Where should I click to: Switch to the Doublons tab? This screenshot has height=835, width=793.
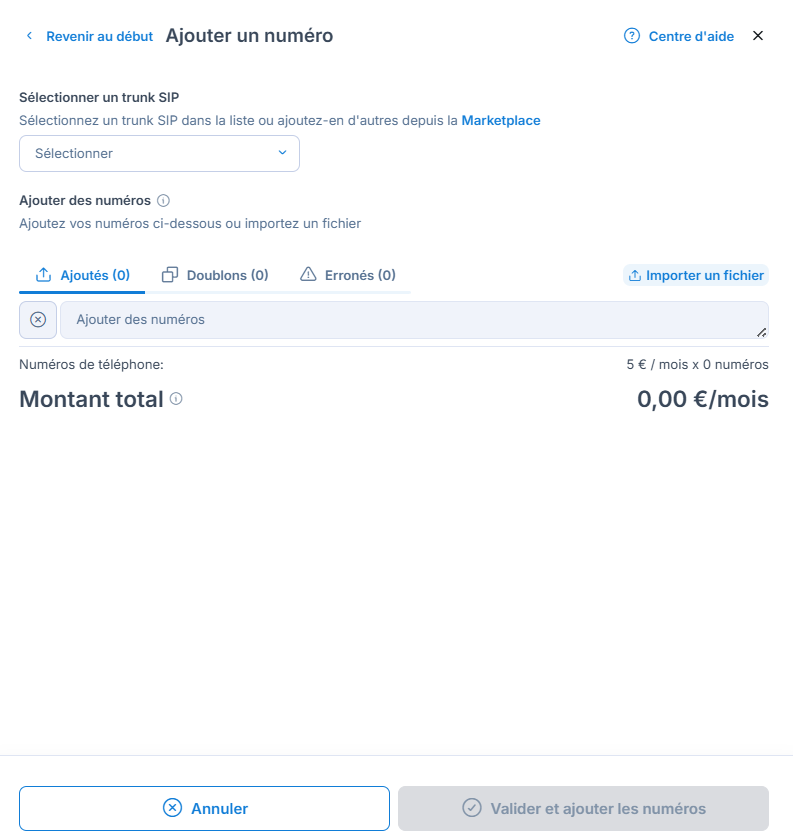coord(215,275)
